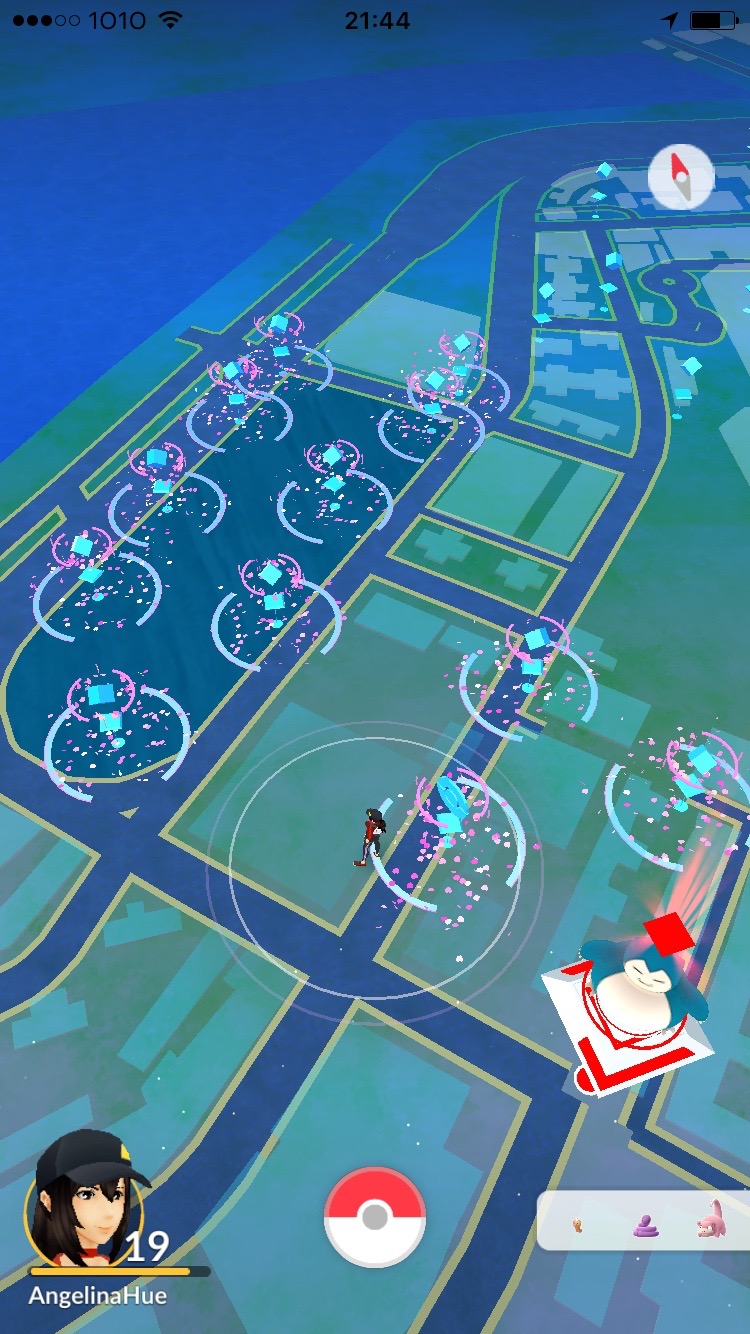Tap the PokéStop in the bottom-right corner
The height and width of the screenshot is (1334, 750).
[x=700, y=760]
